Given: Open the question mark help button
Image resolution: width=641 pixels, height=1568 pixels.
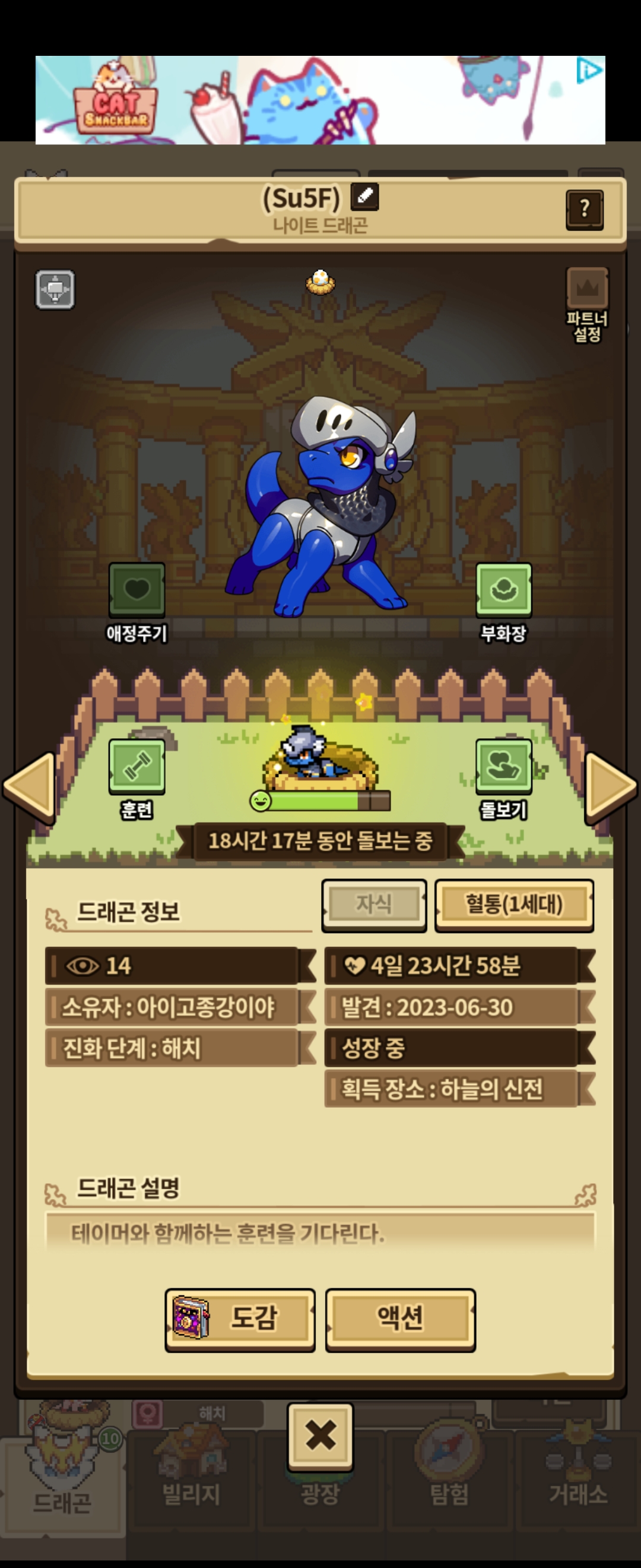Looking at the screenshot, I should 585,210.
